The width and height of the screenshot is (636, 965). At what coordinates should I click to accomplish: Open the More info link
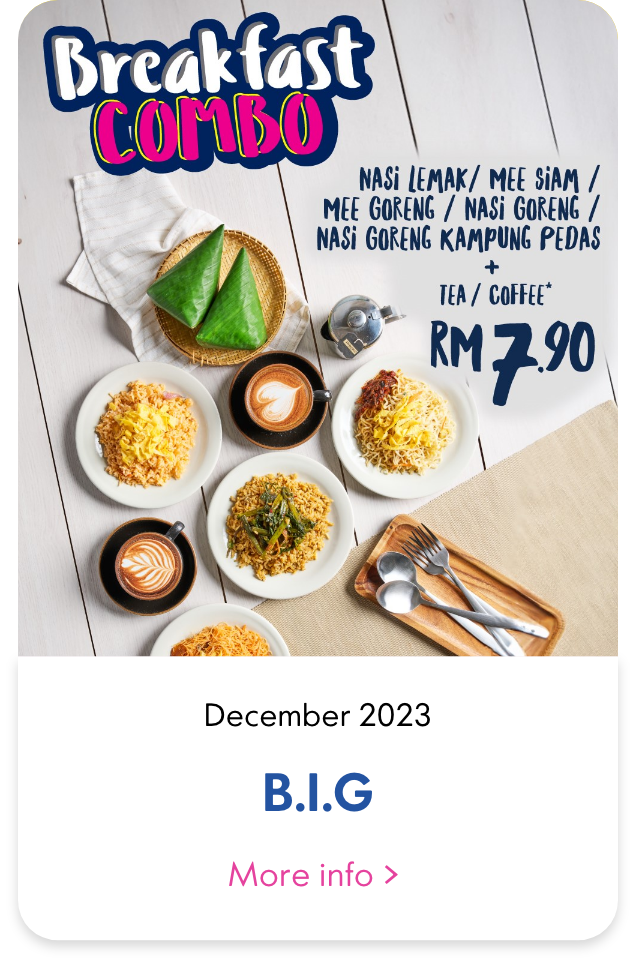click(313, 875)
